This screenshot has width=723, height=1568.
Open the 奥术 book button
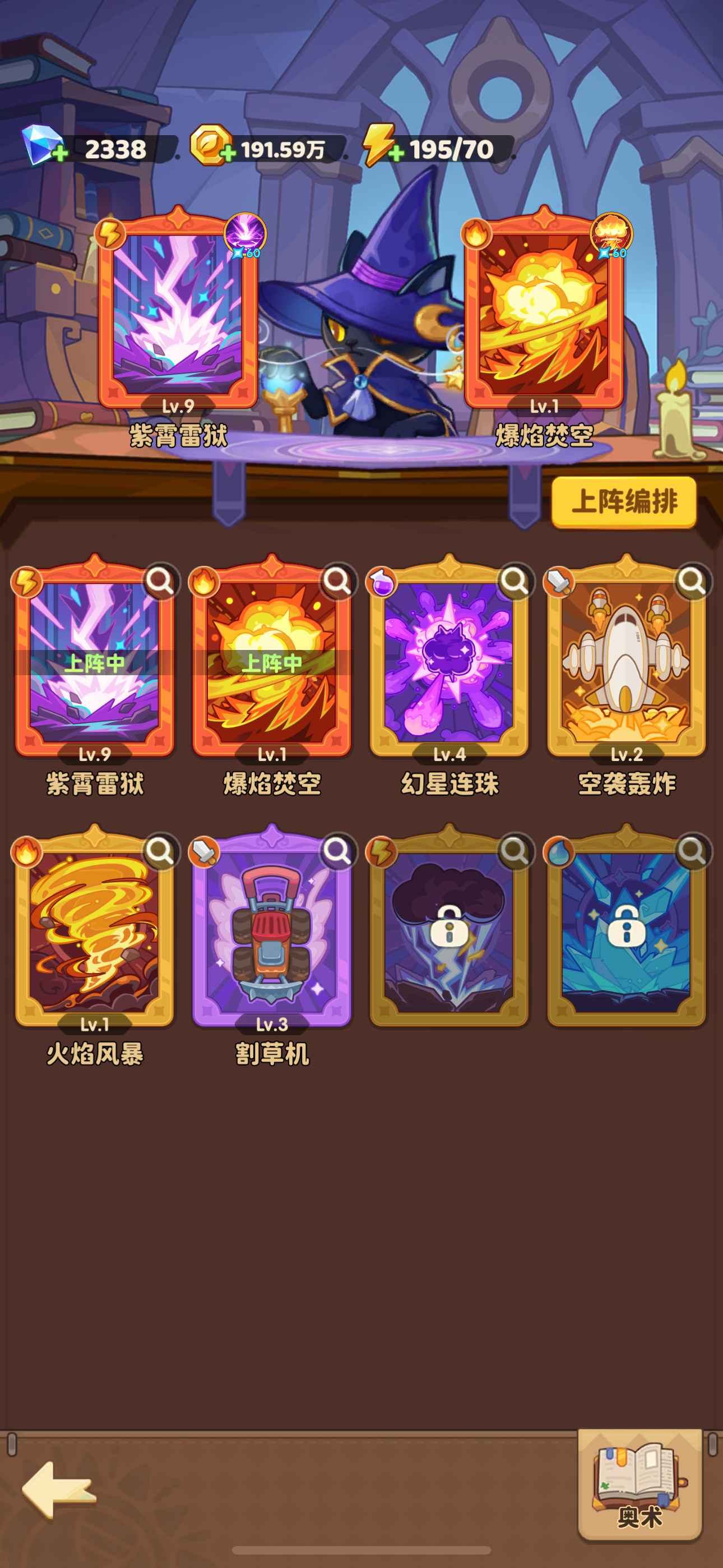tap(639, 1485)
